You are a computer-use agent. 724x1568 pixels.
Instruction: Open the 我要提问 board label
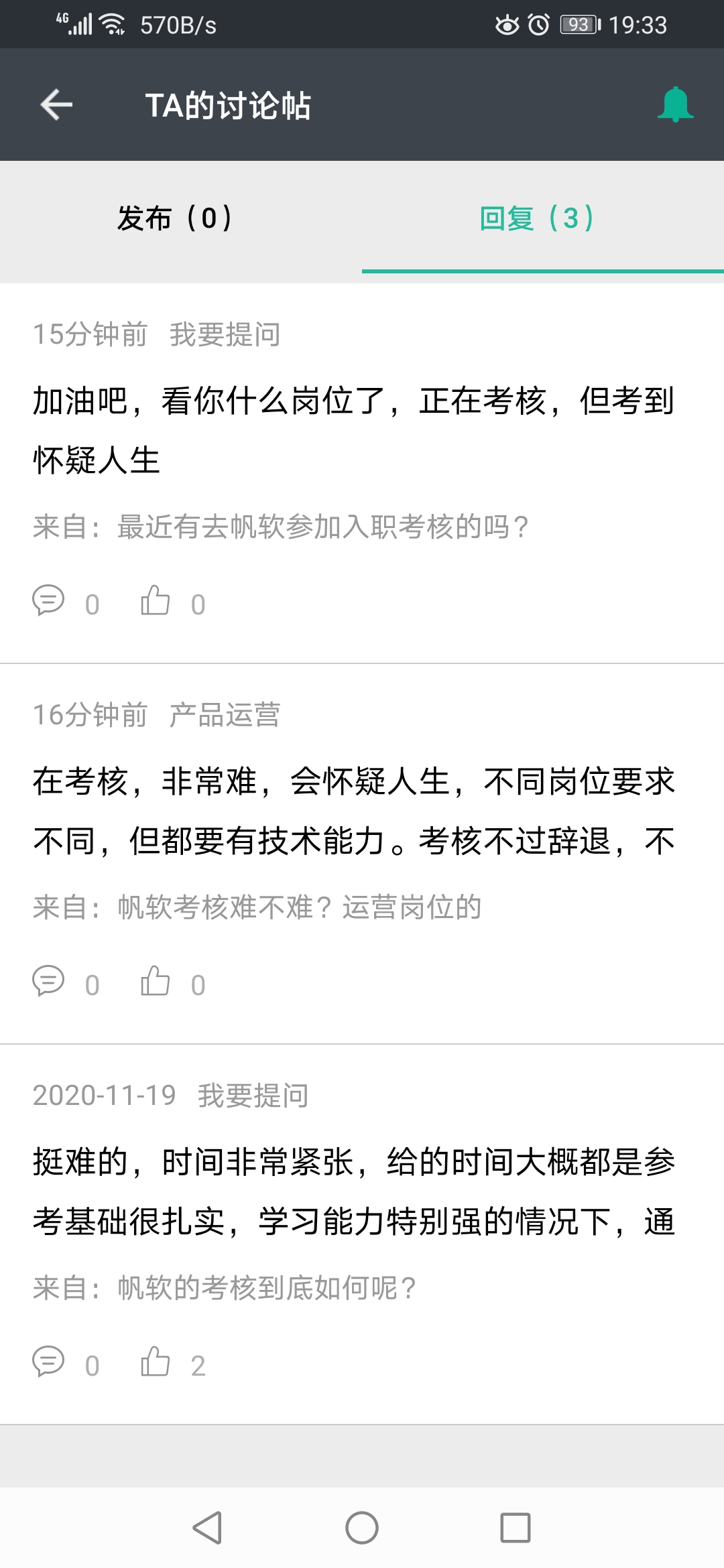click(x=225, y=336)
